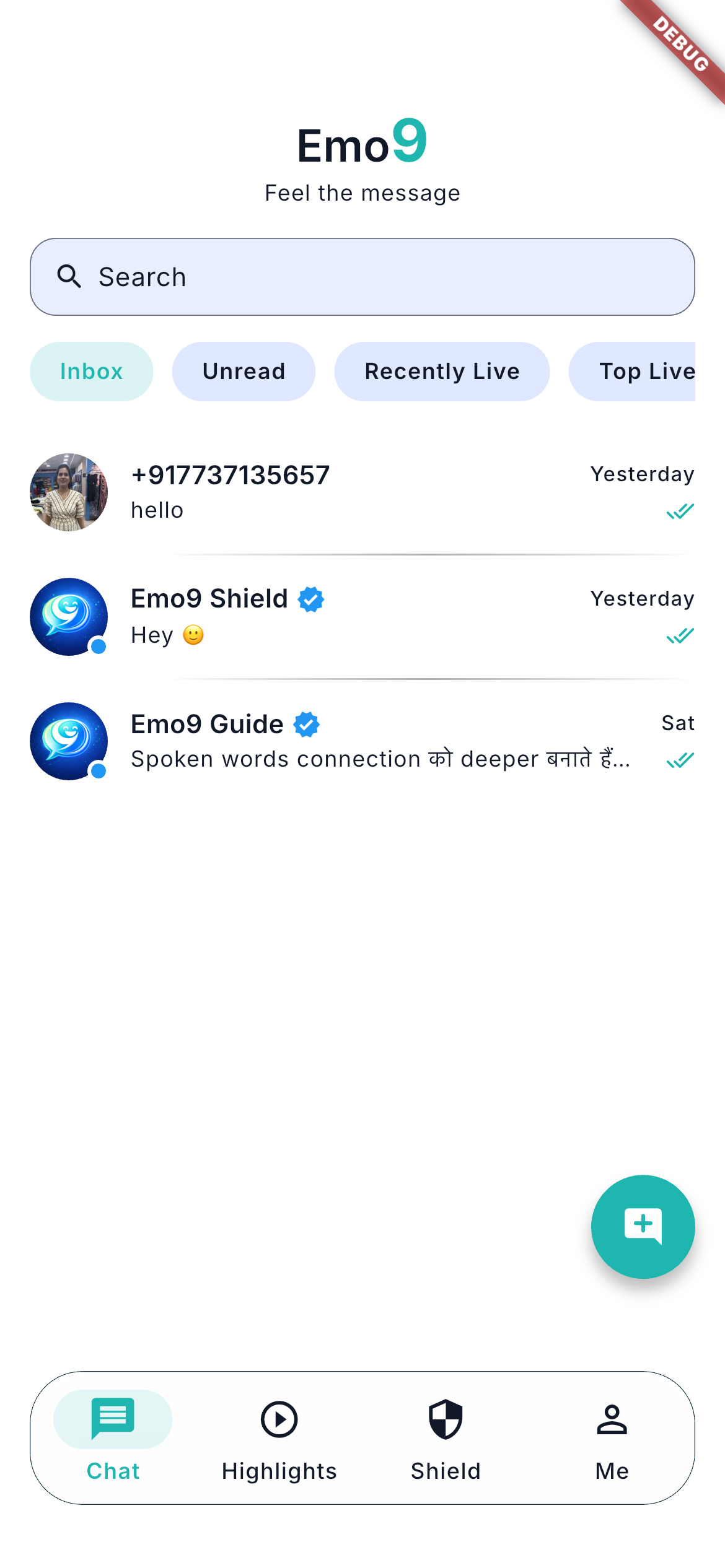
Task: Select the Highlights play icon in bottom nav
Action: click(x=279, y=1419)
